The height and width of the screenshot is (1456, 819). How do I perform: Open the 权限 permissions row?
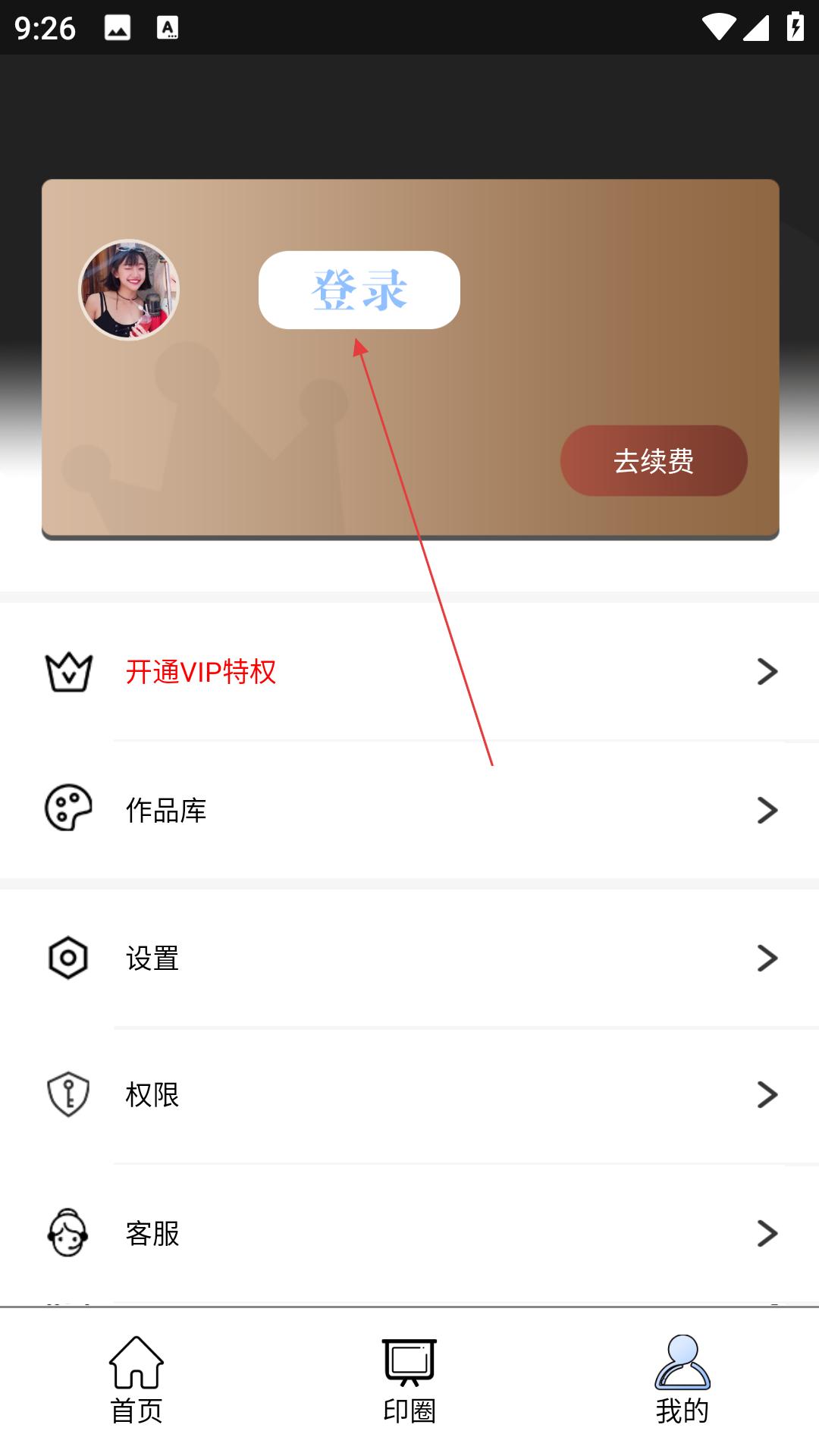tap(409, 1095)
